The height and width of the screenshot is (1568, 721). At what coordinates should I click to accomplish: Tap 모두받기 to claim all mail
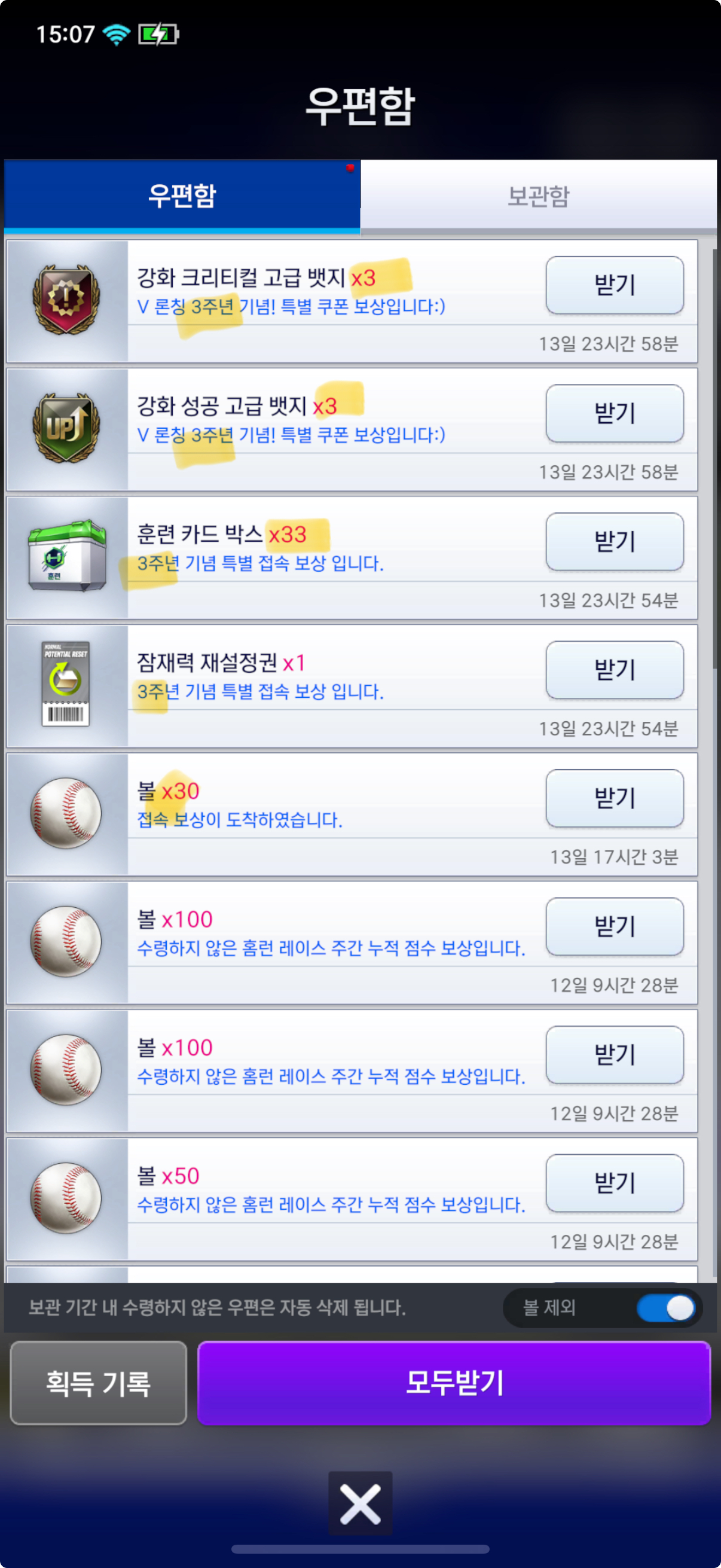point(454,1383)
